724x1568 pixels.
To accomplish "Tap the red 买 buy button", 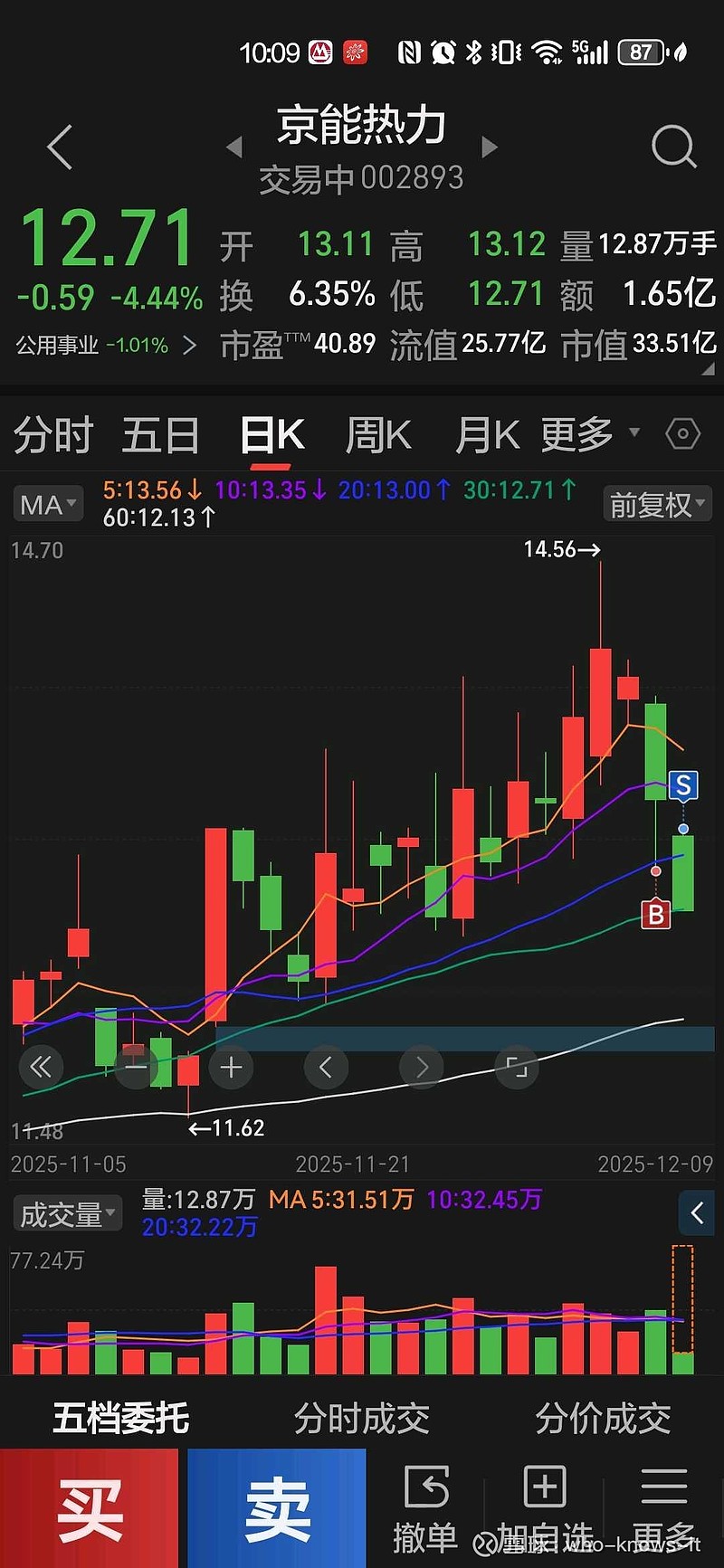I will (x=90, y=1508).
